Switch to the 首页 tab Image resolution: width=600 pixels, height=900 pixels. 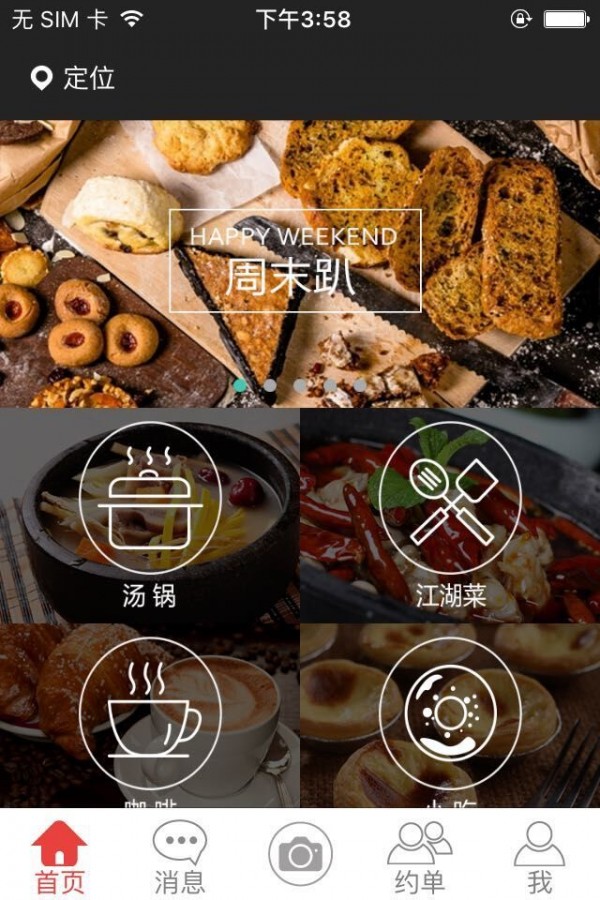click(x=60, y=856)
